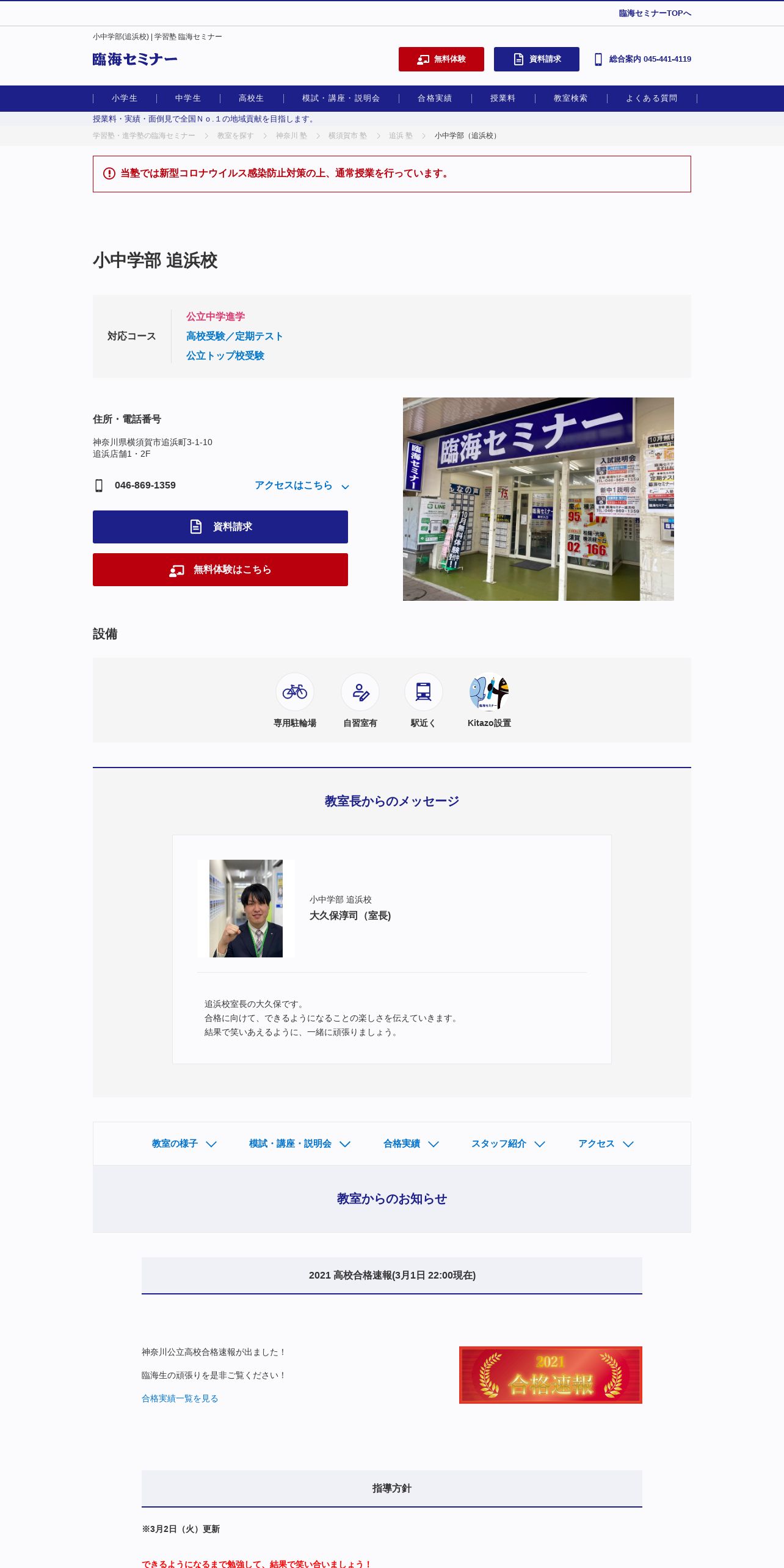Image resolution: width=784 pixels, height=1568 pixels.
Task: Tap the 無料体験はこちら button
Action: pyautogui.click(x=220, y=570)
